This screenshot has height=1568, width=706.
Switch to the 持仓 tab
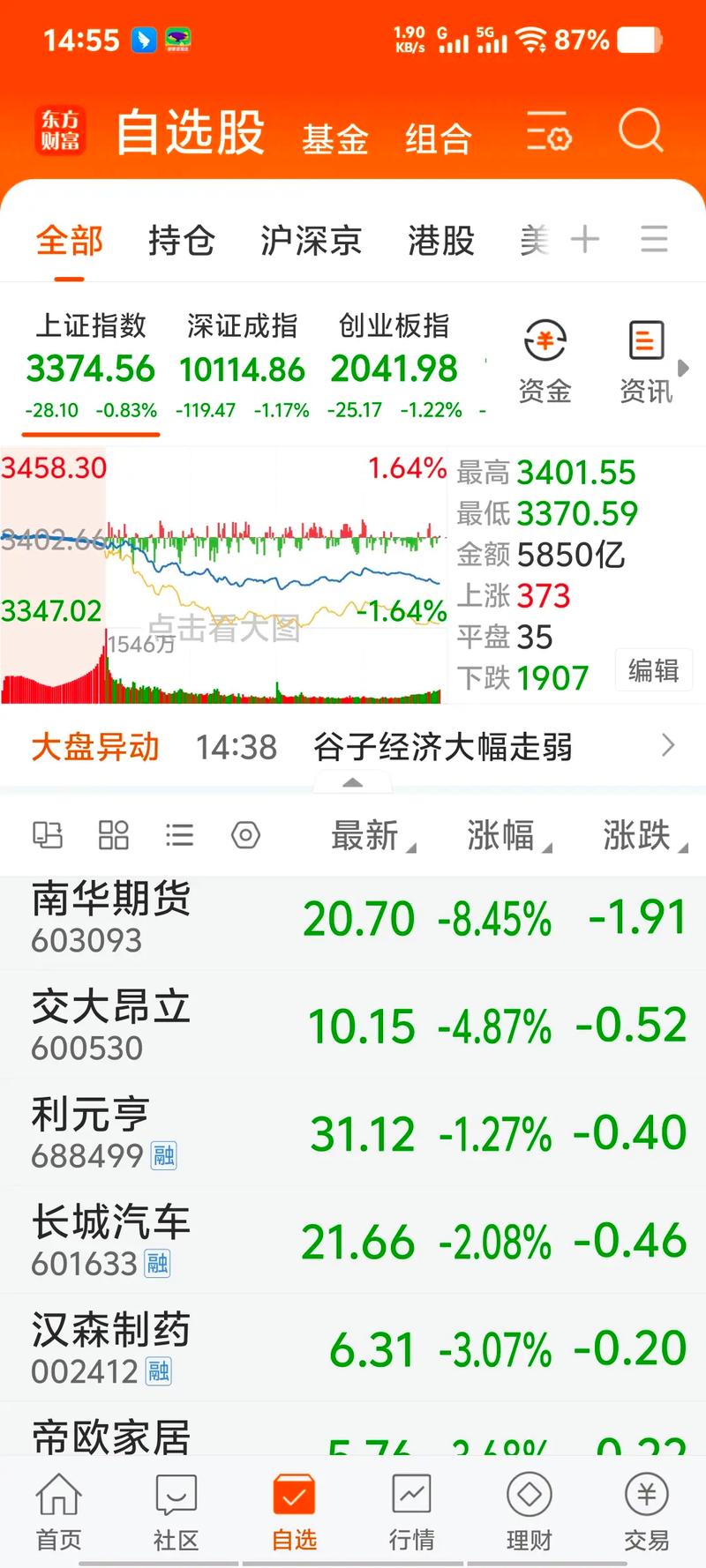(181, 240)
